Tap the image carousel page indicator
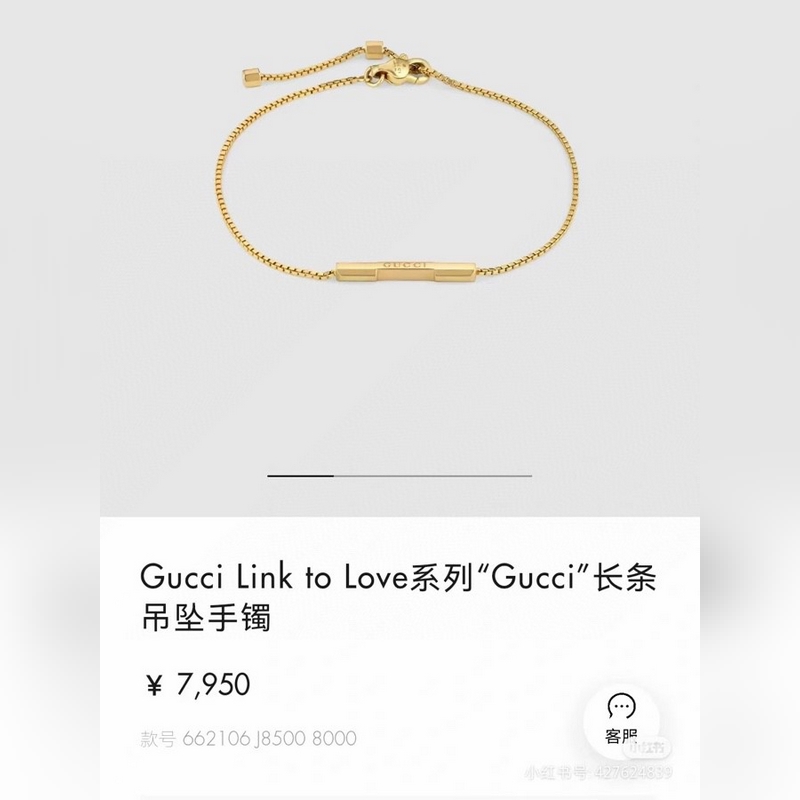 click(x=400, y=475)
